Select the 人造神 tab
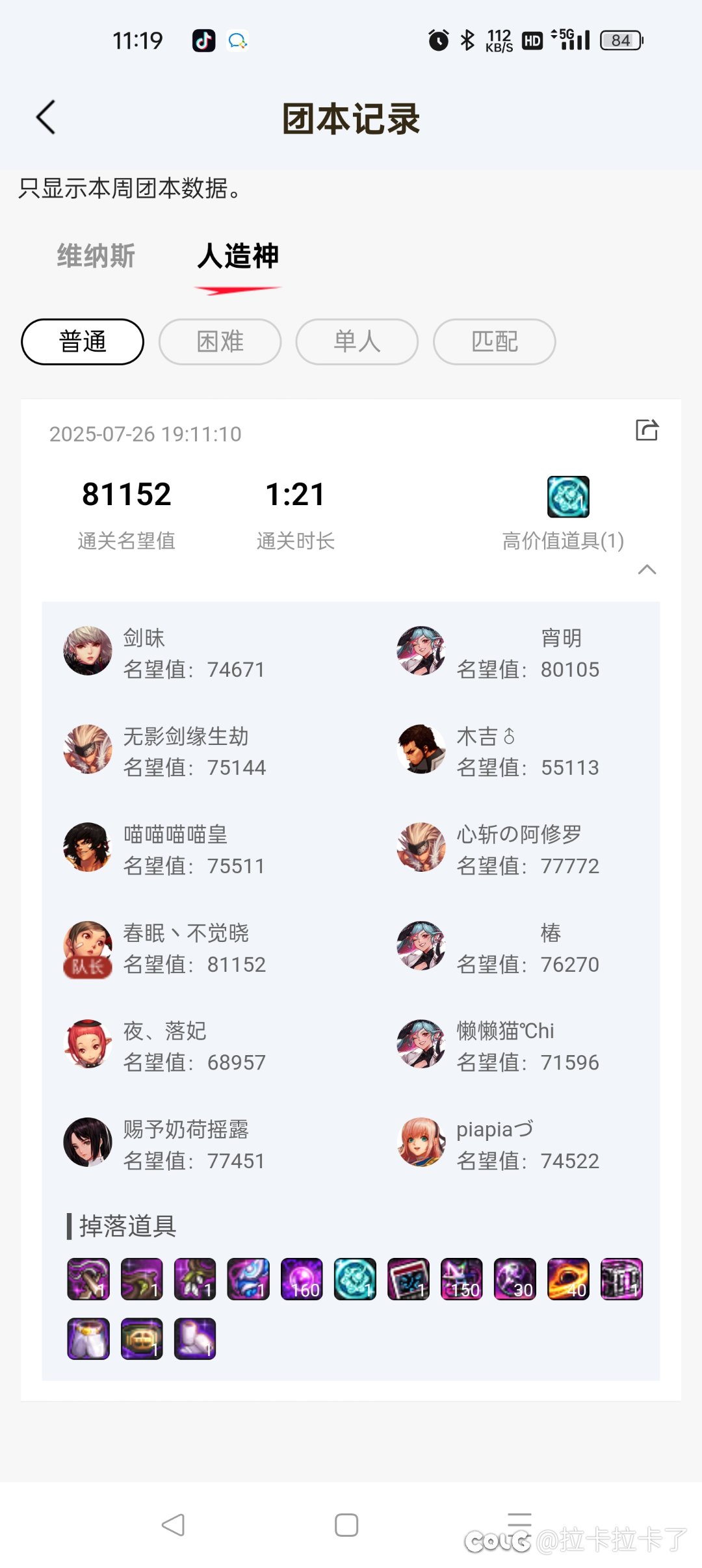This screenshot has width=702, height=1568. point(238,256)
